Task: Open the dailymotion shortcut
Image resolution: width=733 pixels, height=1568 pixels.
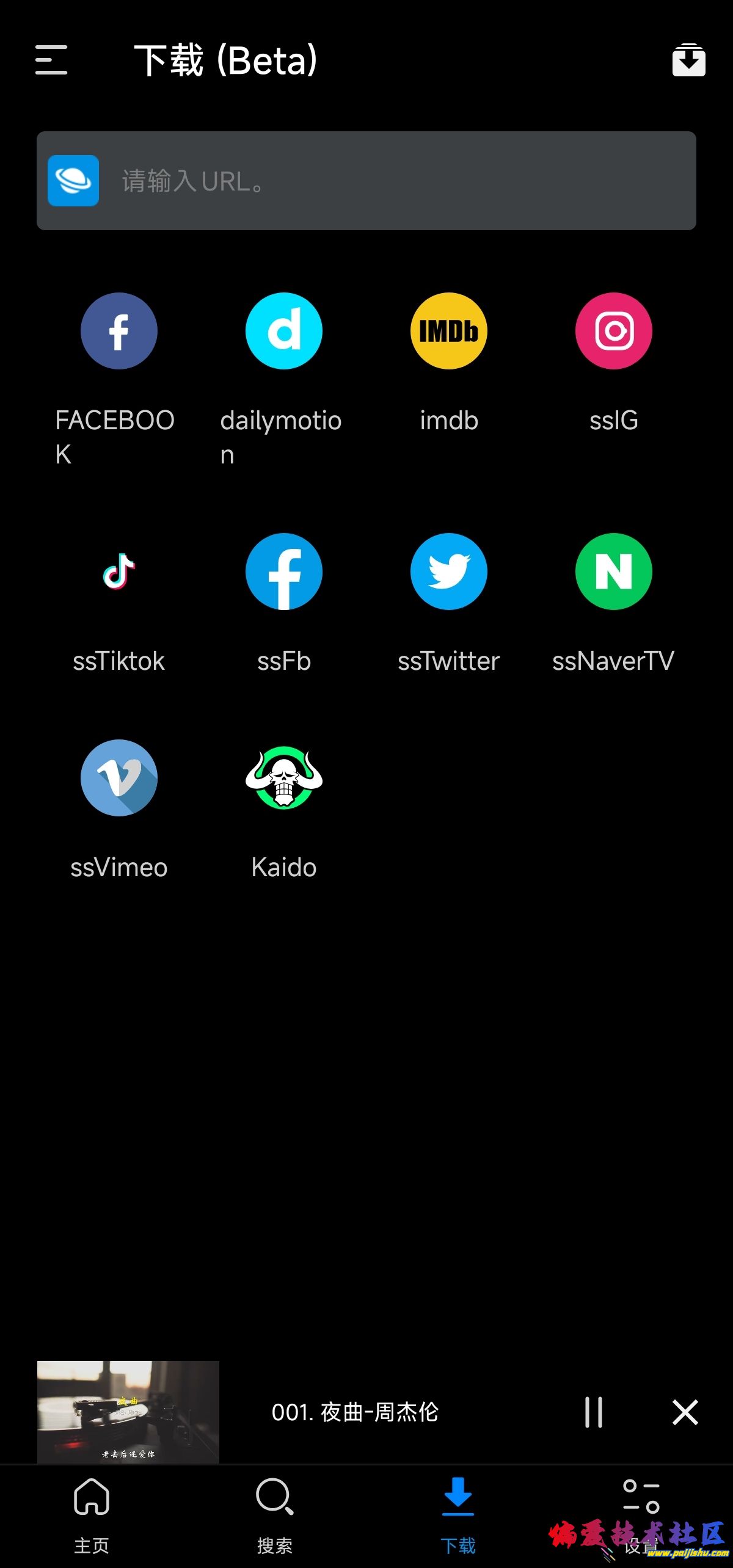Action: point(284,331)
